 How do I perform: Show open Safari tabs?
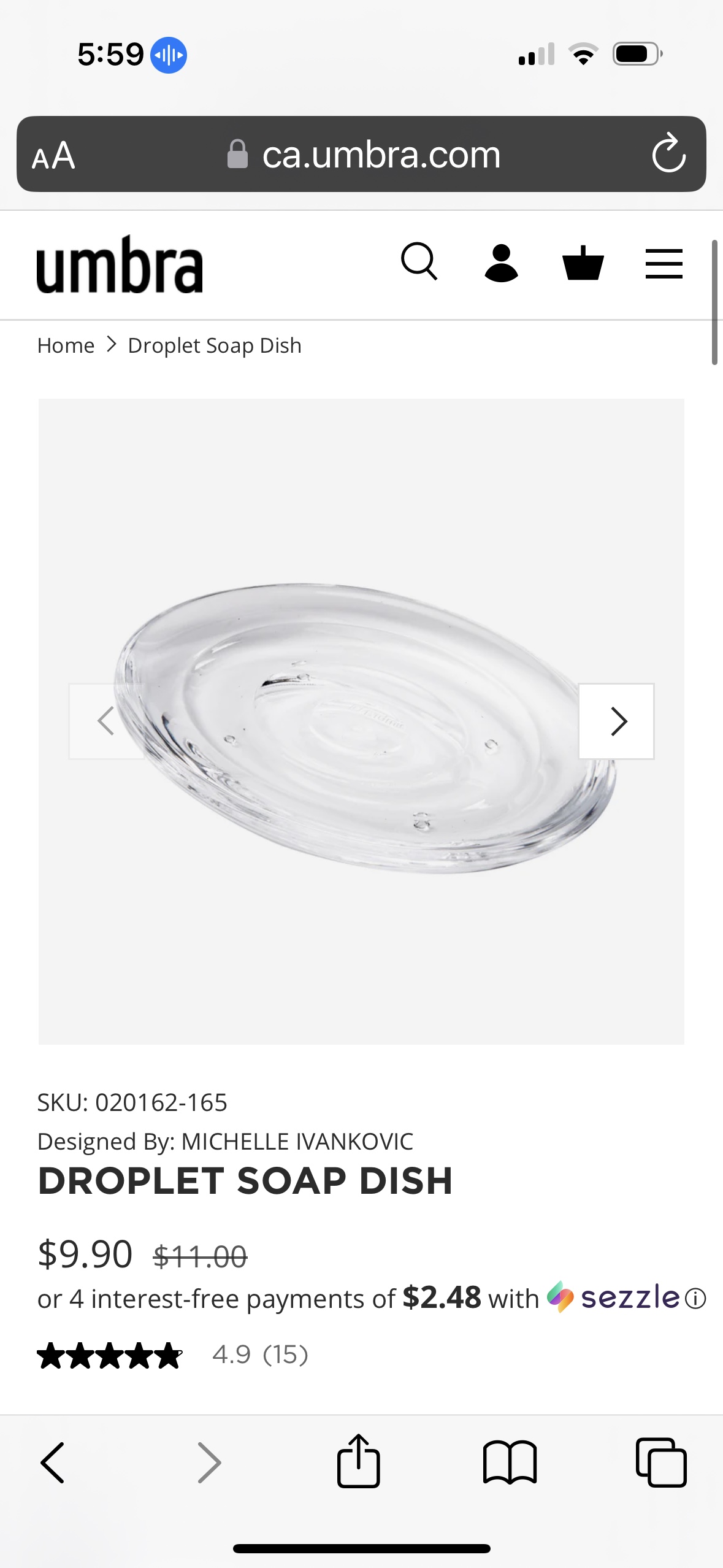(x=661, y=1462)
